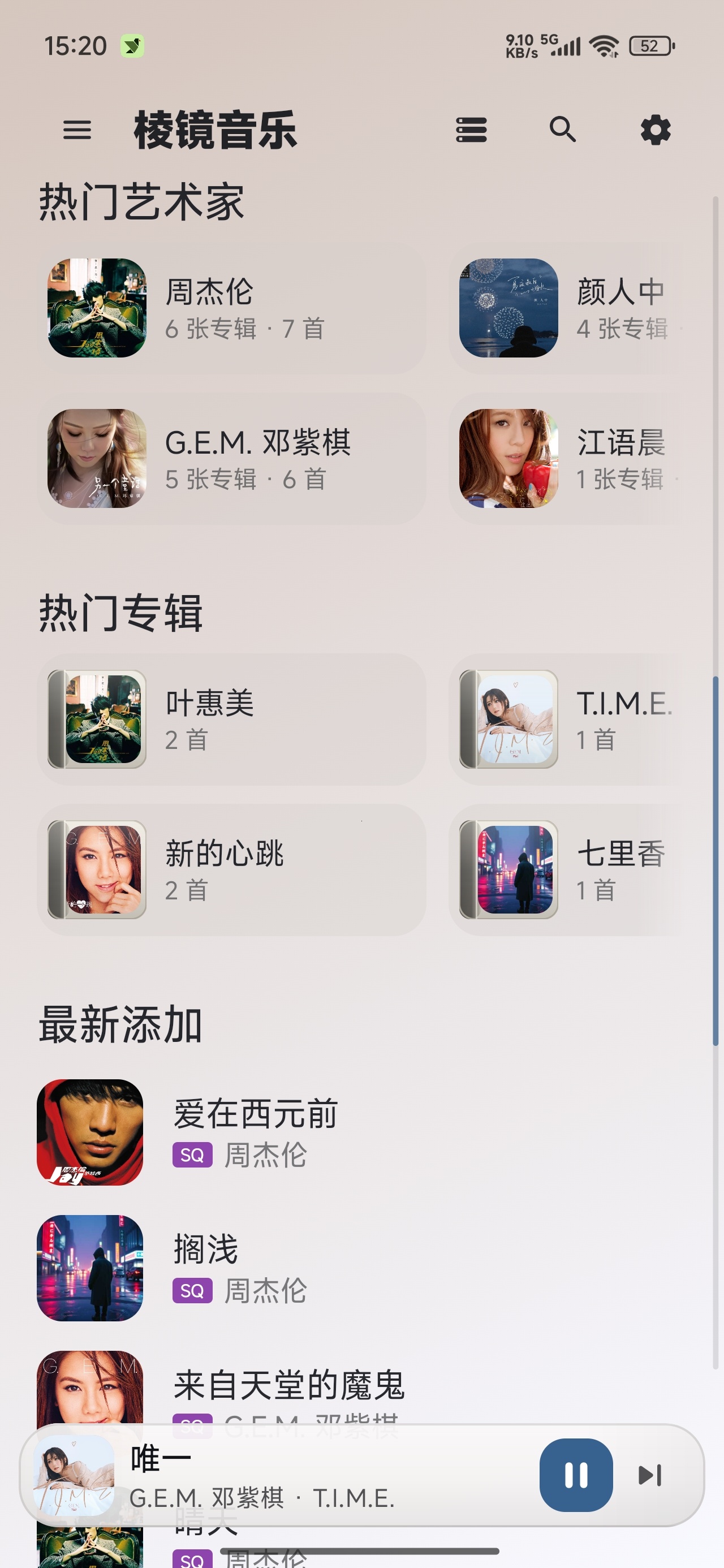Open the album 新的心跳
724x1568 pixels.
tap(231, 869)
